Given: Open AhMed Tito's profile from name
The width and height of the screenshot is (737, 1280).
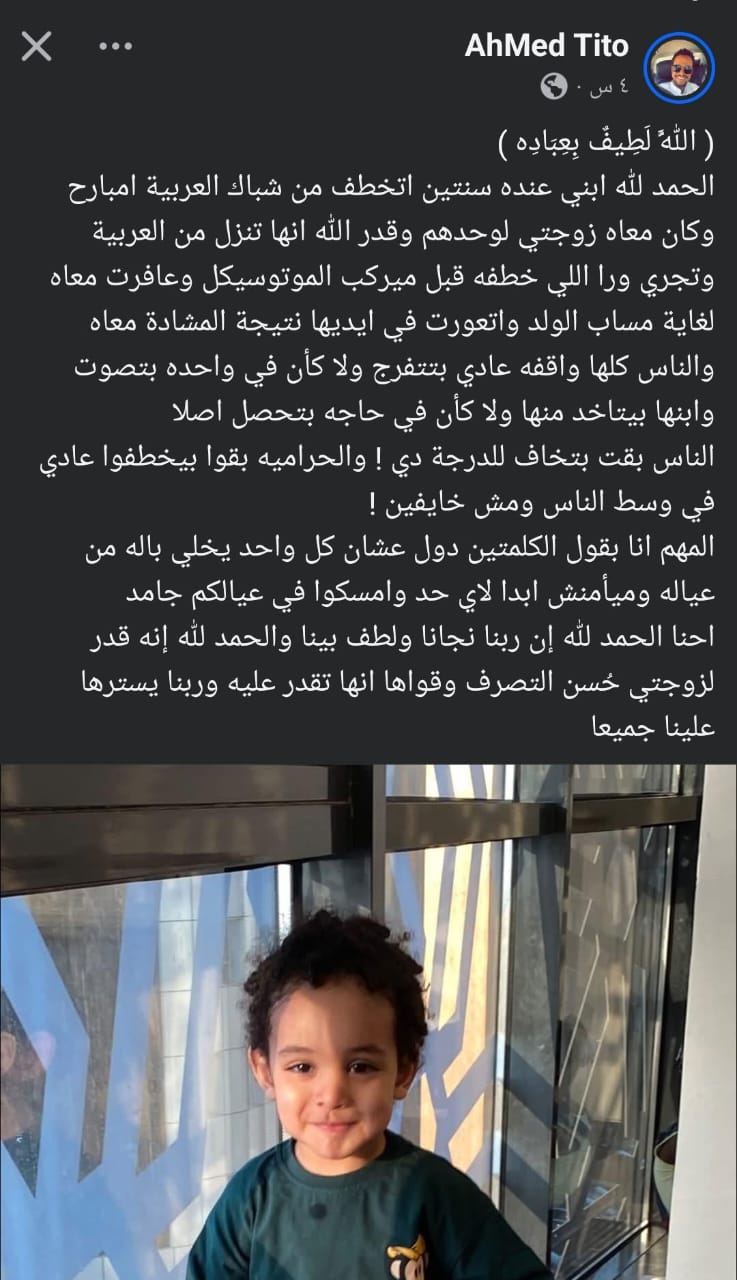Looking at the screenshot, I should point(546,46).
